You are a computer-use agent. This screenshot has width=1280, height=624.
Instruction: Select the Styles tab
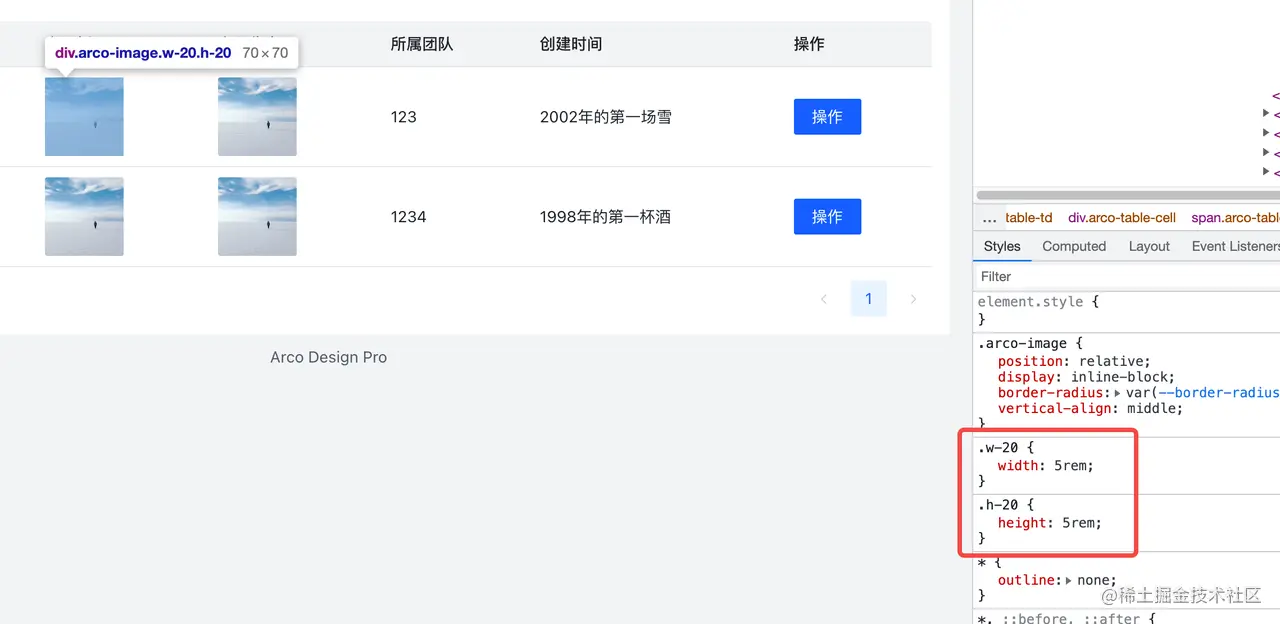pos(1002,246)
